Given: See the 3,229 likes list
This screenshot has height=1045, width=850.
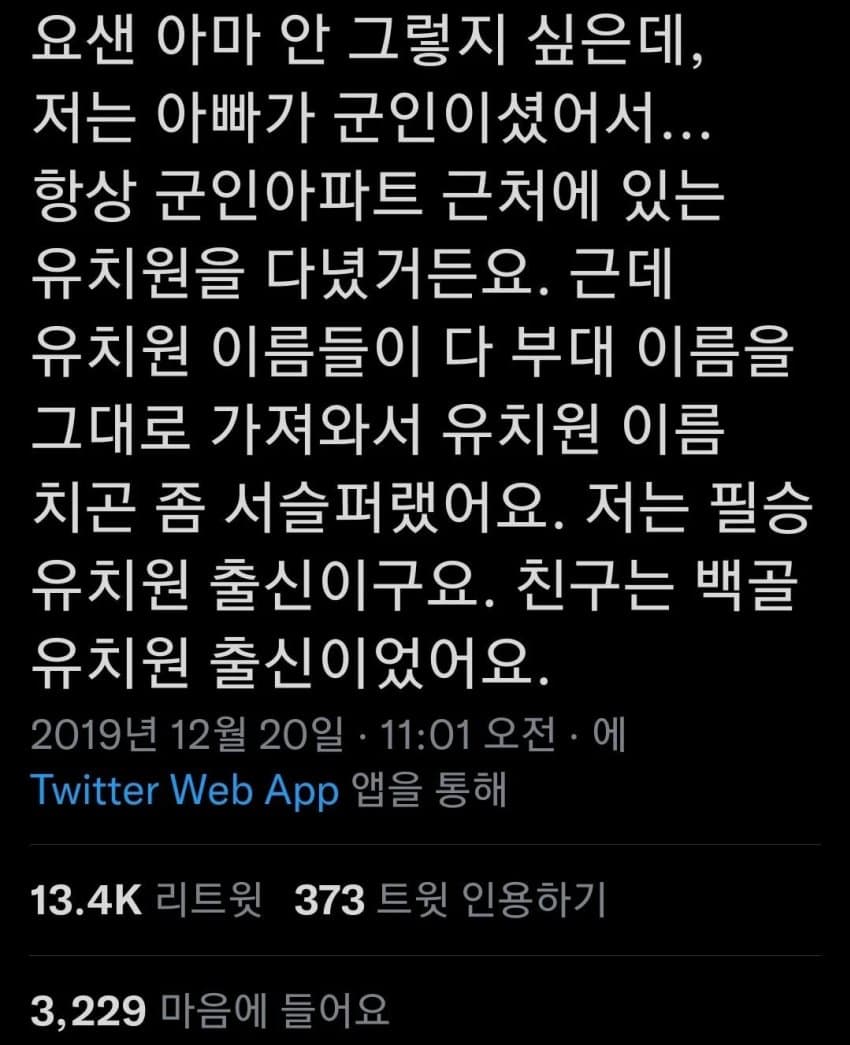Looking at the screenshot, I should click(209, 1011).
